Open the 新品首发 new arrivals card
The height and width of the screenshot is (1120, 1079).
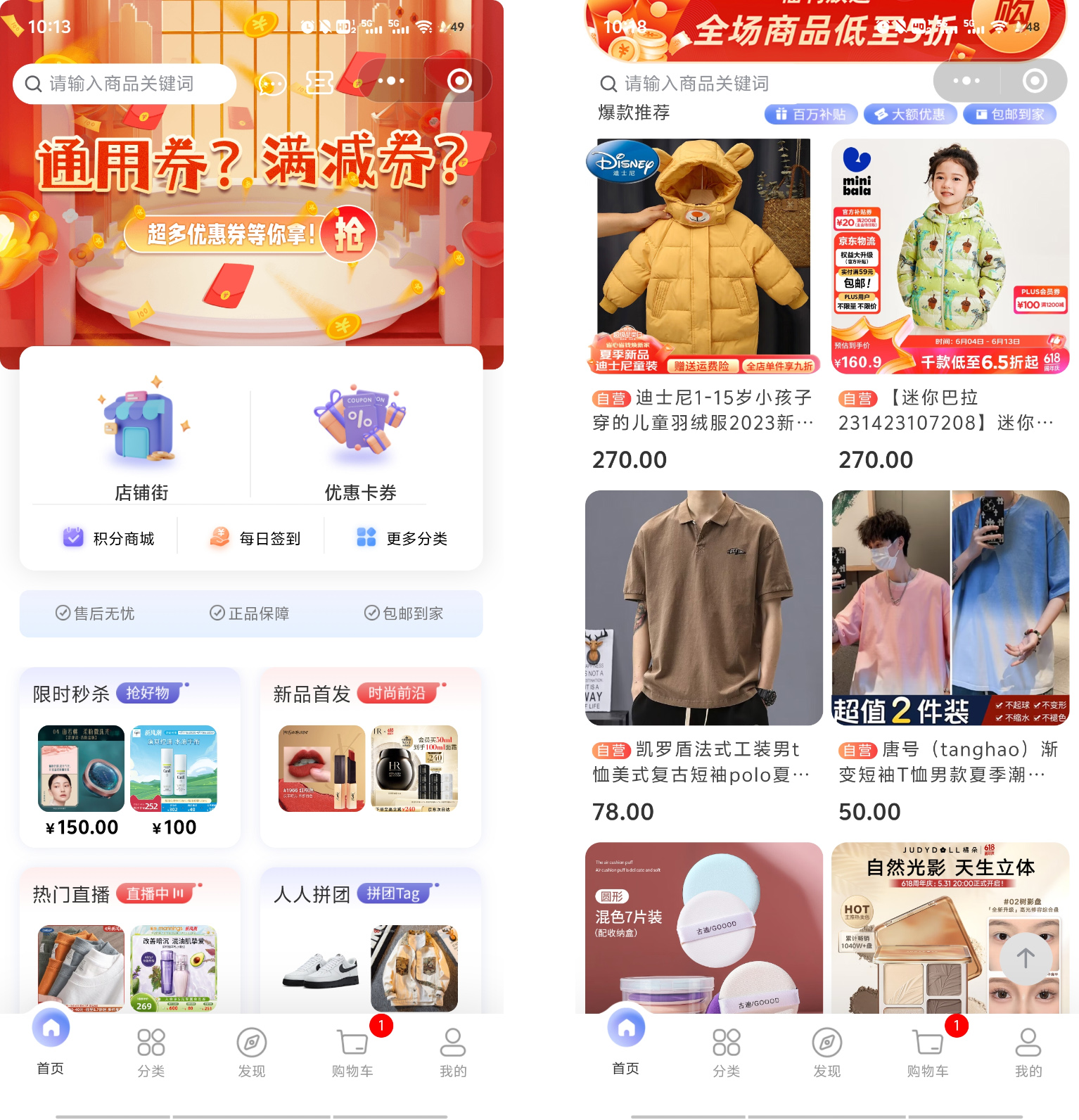coord(371,756)
